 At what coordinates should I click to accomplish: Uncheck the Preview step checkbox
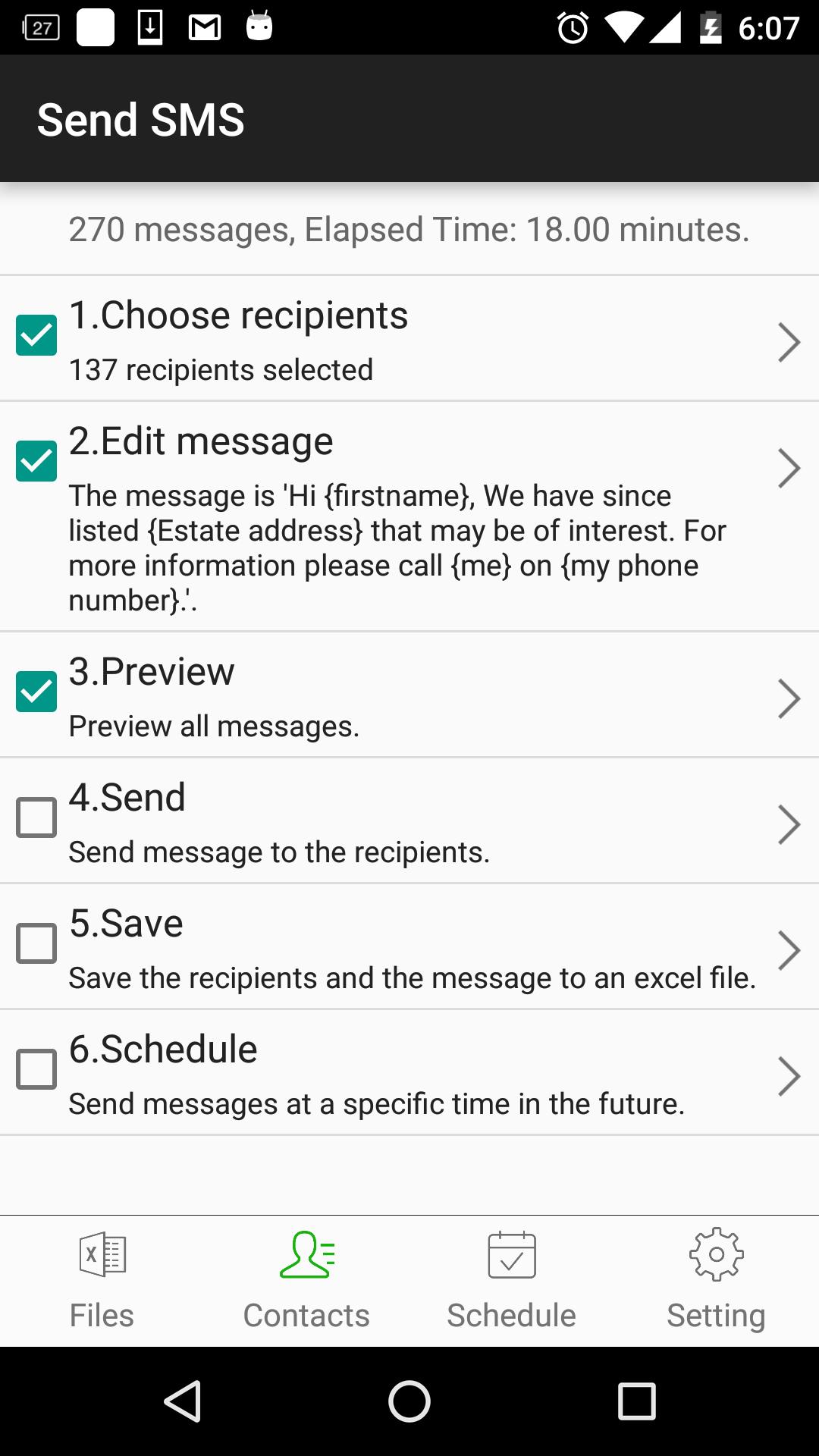point(36,691)
